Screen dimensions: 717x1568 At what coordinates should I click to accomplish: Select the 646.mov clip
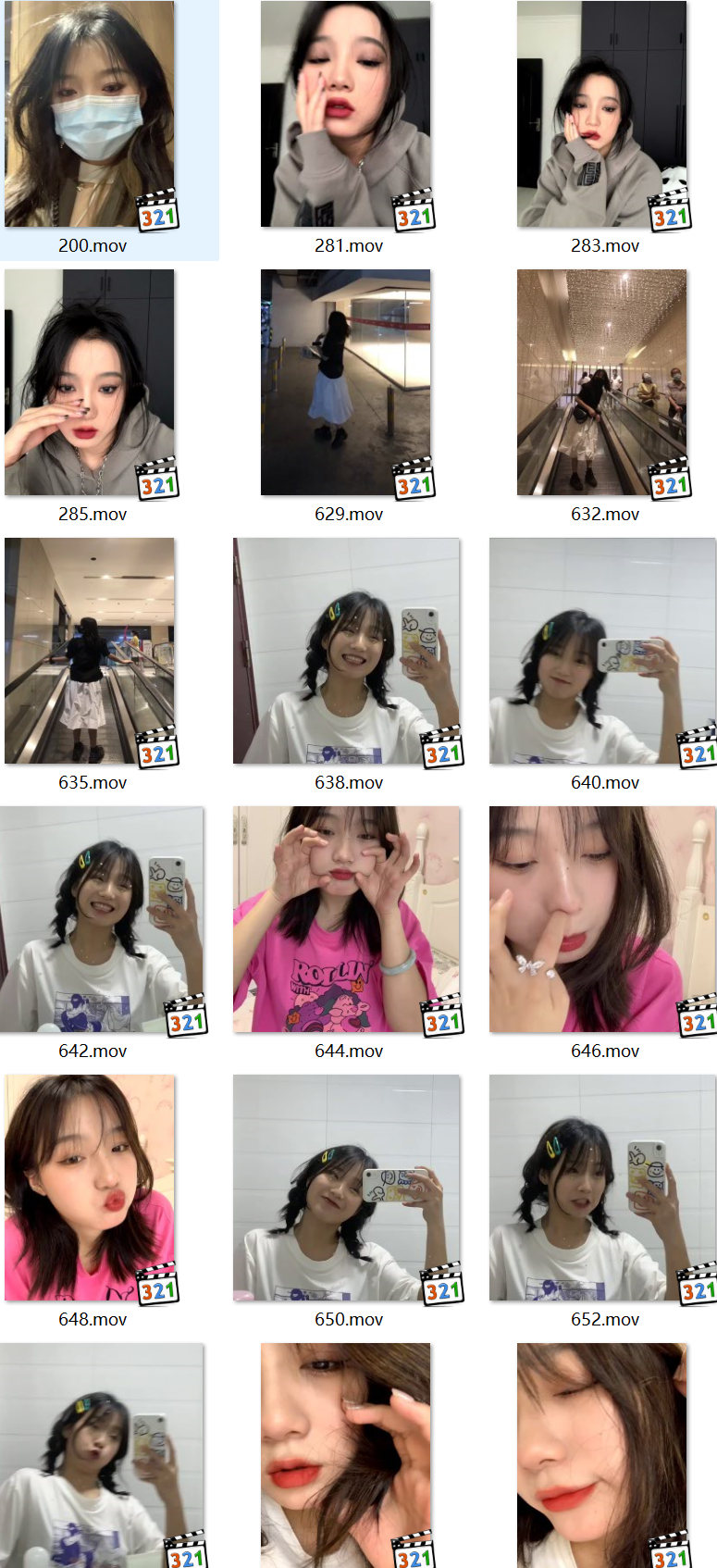tap(602, 919)
